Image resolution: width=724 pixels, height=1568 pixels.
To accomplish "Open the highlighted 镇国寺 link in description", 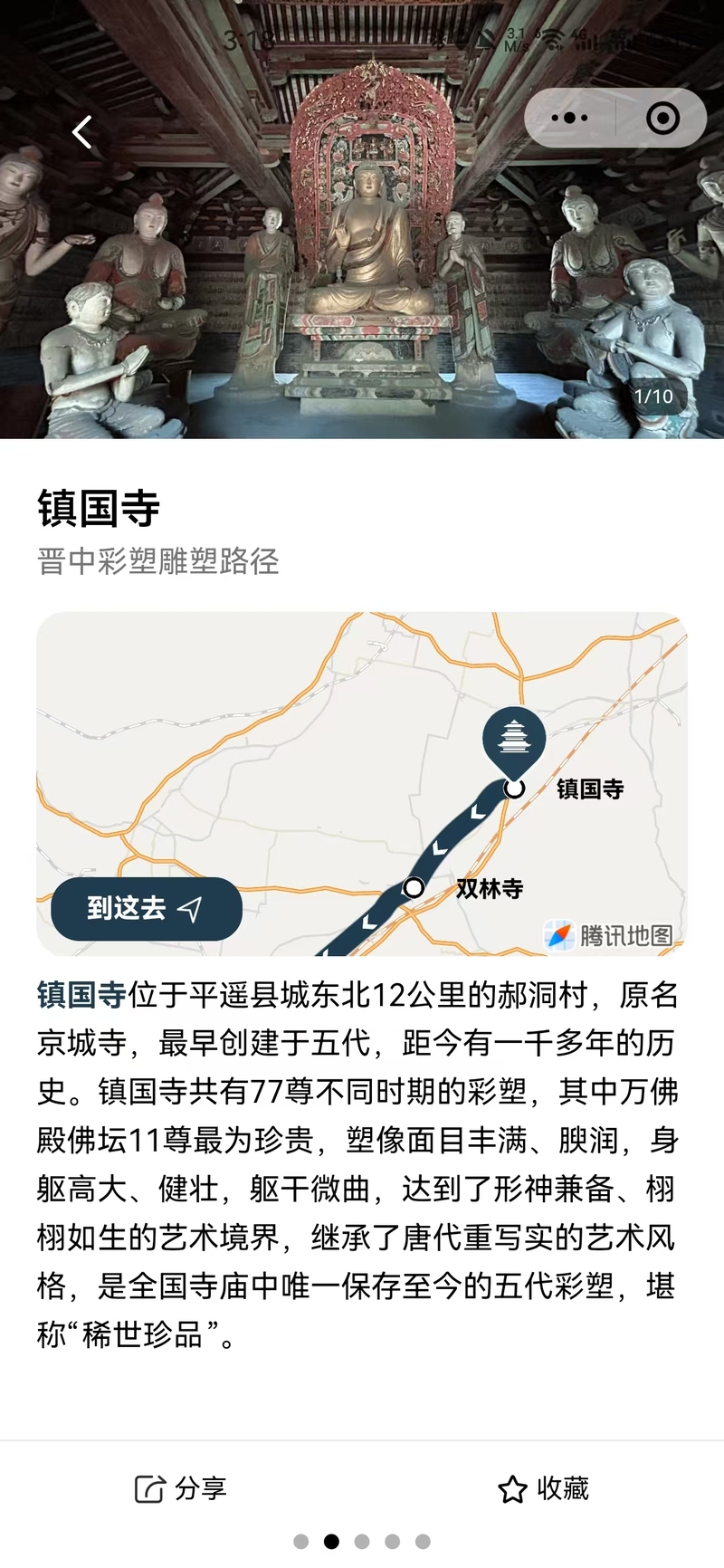I will [x=81, y=995].
